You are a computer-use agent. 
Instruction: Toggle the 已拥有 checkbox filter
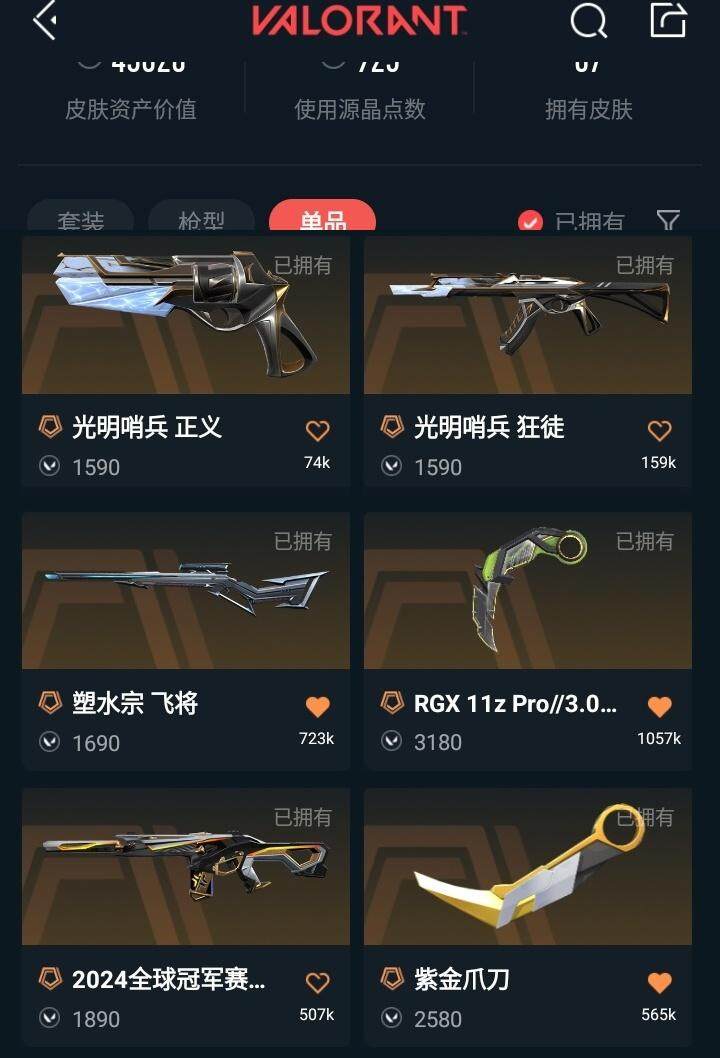tap(530, 221)
